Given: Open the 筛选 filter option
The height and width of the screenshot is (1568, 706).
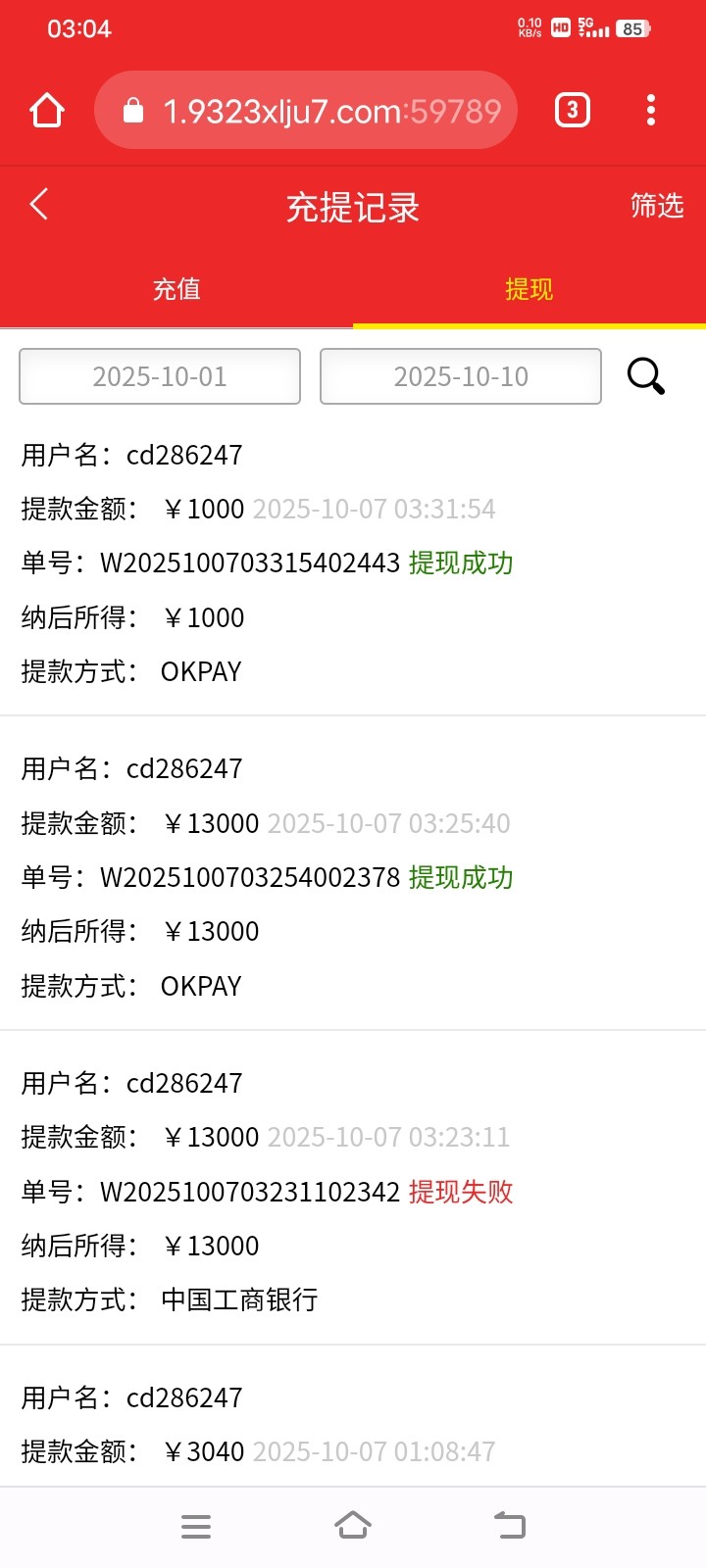Looking at the screenshot, I should [x=656, y=206].
